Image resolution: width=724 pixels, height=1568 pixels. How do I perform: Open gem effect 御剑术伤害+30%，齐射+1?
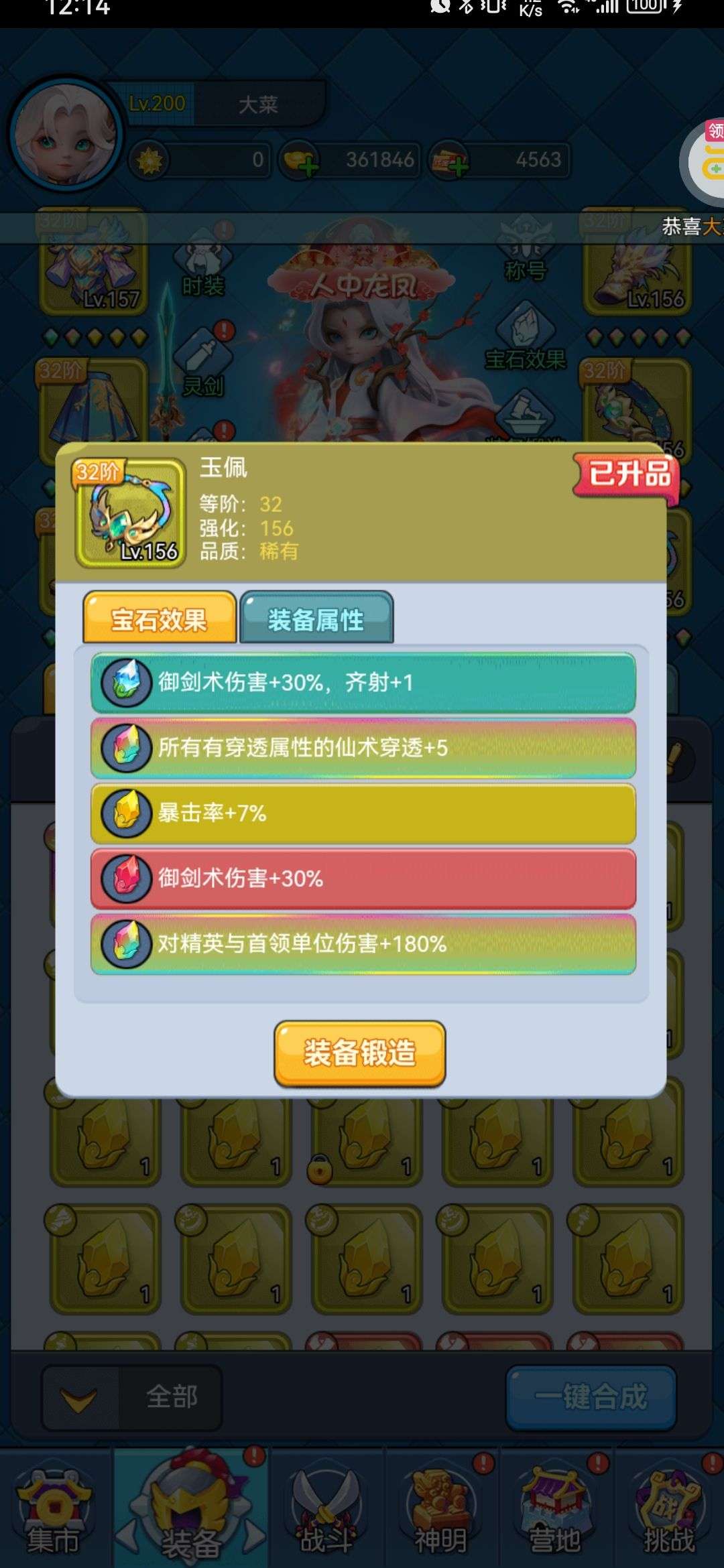[x=363, y=683]
